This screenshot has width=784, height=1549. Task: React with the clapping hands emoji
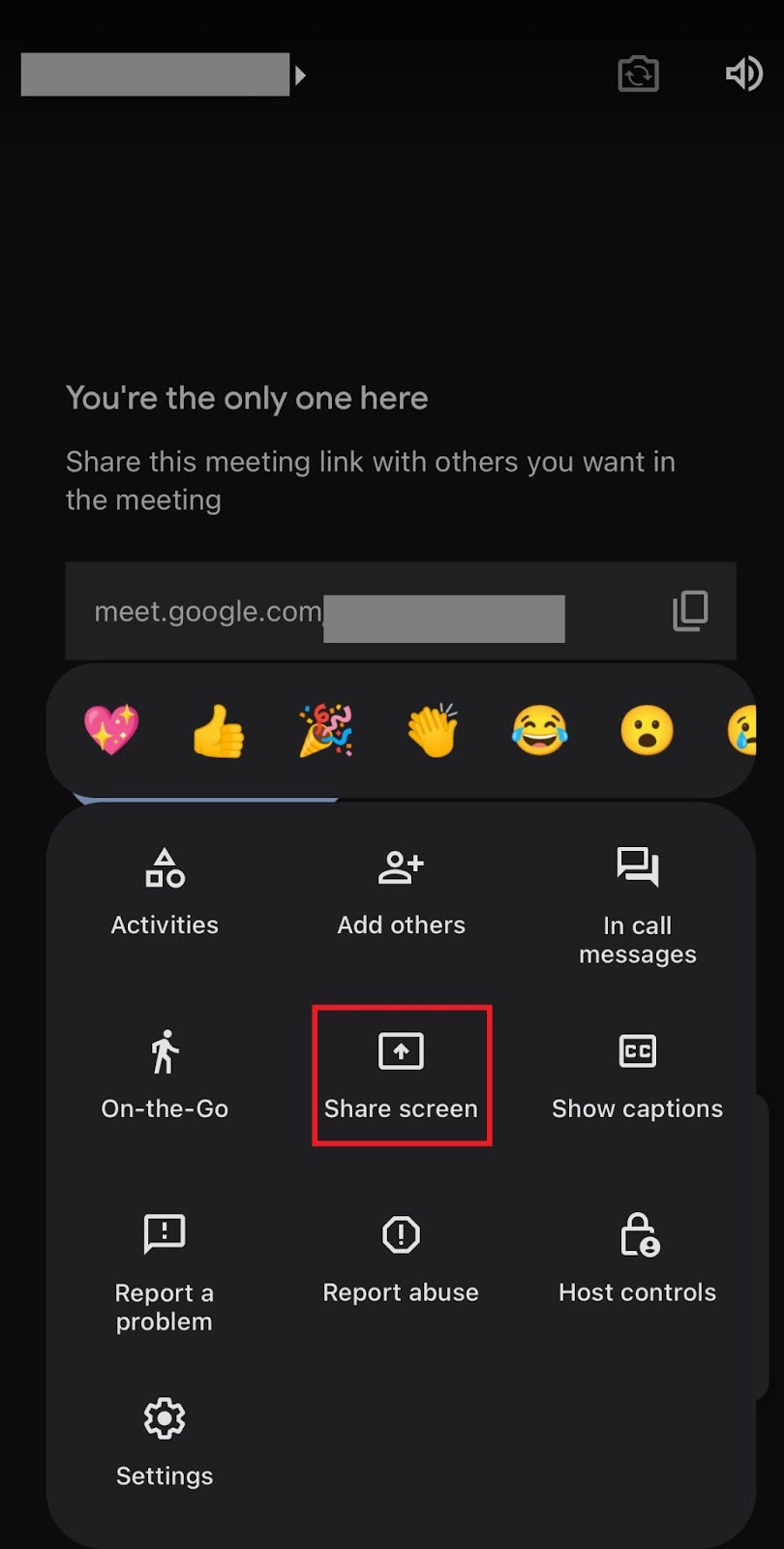tap(433, 731)
